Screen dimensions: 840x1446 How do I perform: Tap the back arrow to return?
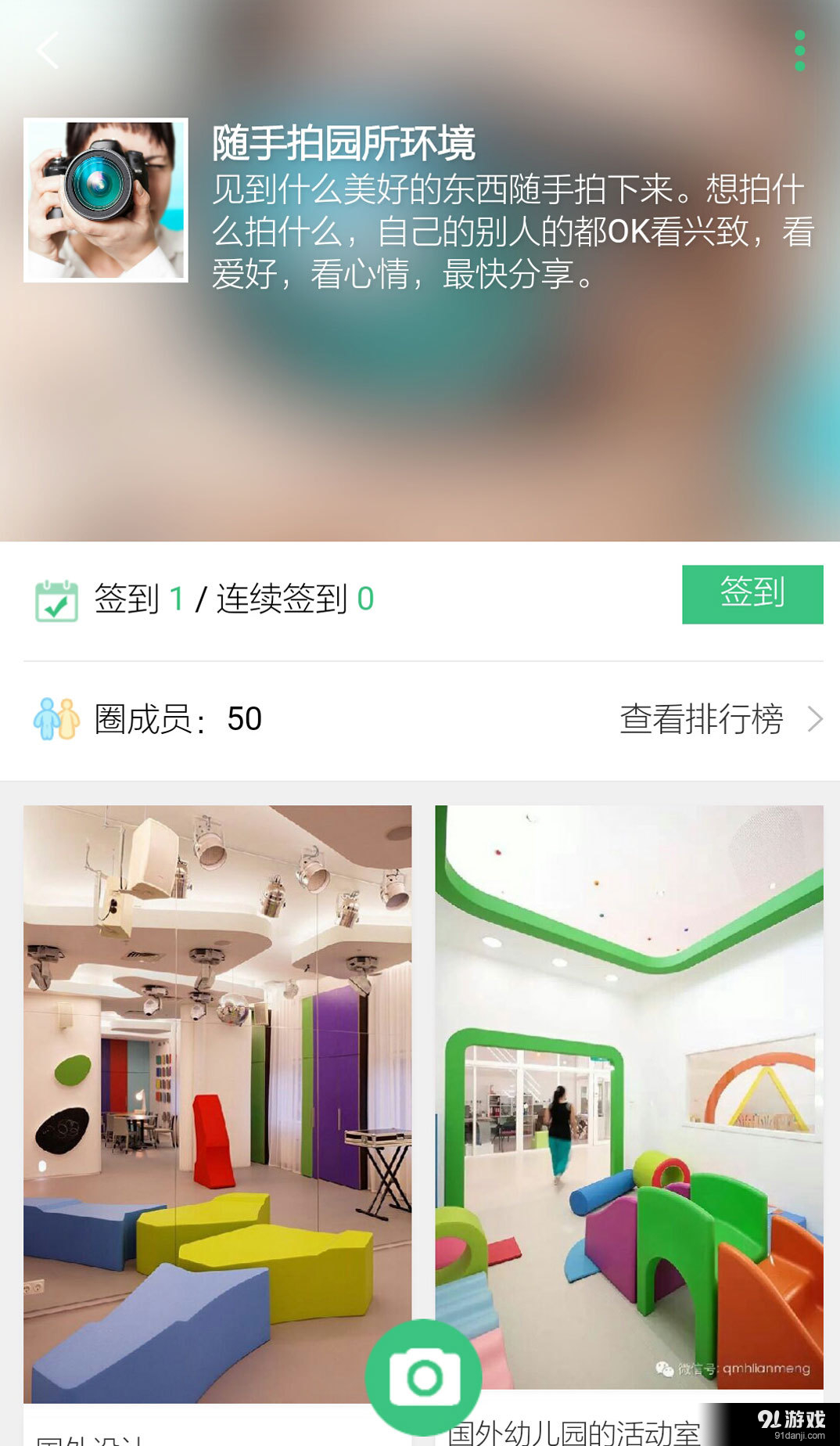tap(48, 49)
